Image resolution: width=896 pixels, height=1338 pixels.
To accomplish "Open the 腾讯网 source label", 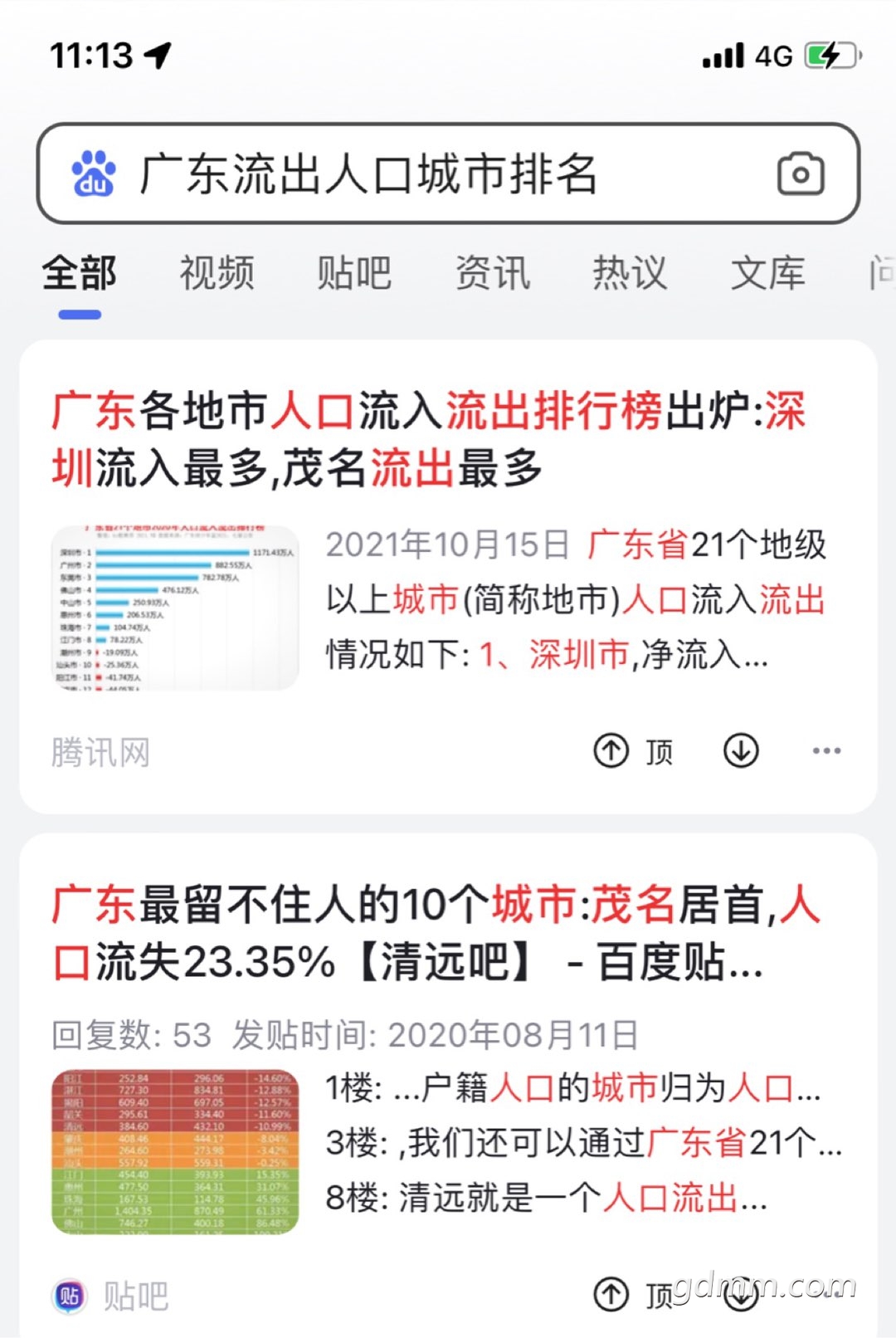I will [x=100, y=753].
